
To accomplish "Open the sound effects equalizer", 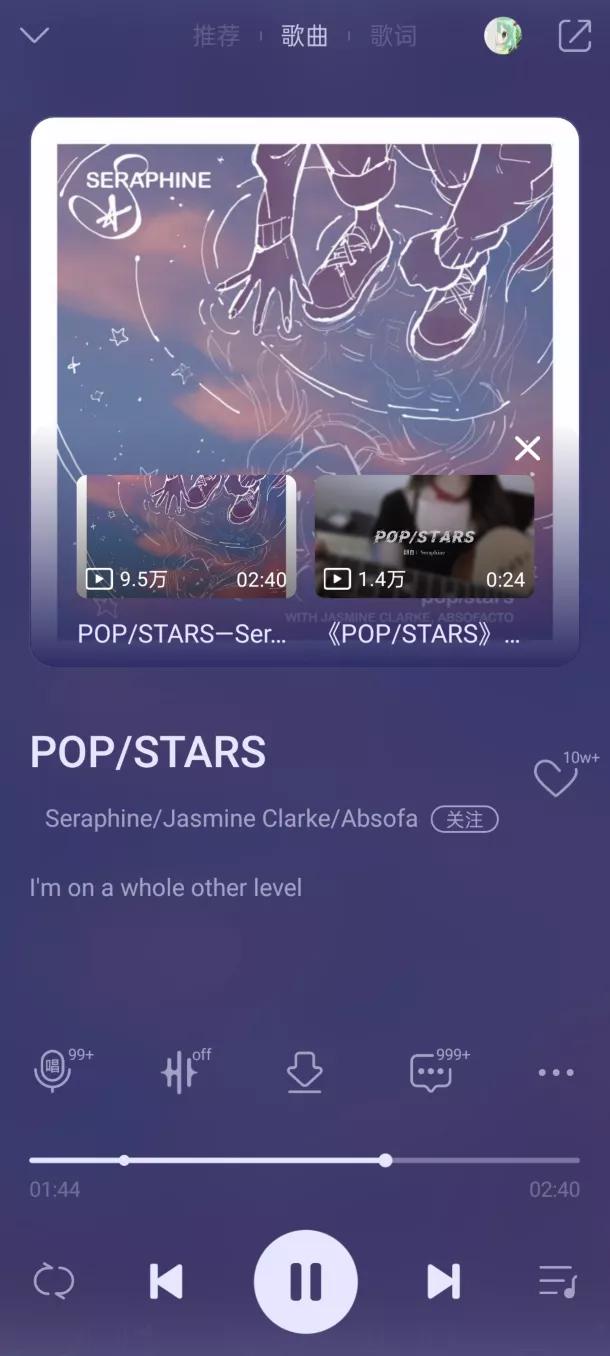I will pyautogui.click(x=180, y=1072).
